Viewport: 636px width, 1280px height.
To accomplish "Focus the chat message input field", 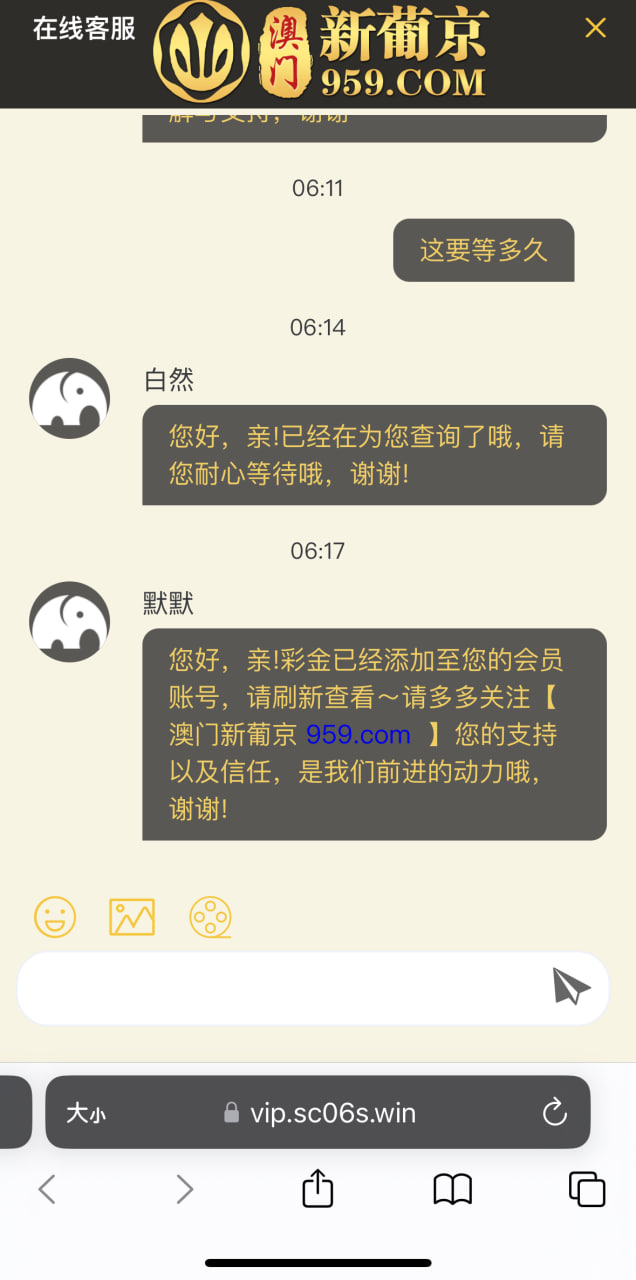I will click(280, 988).
